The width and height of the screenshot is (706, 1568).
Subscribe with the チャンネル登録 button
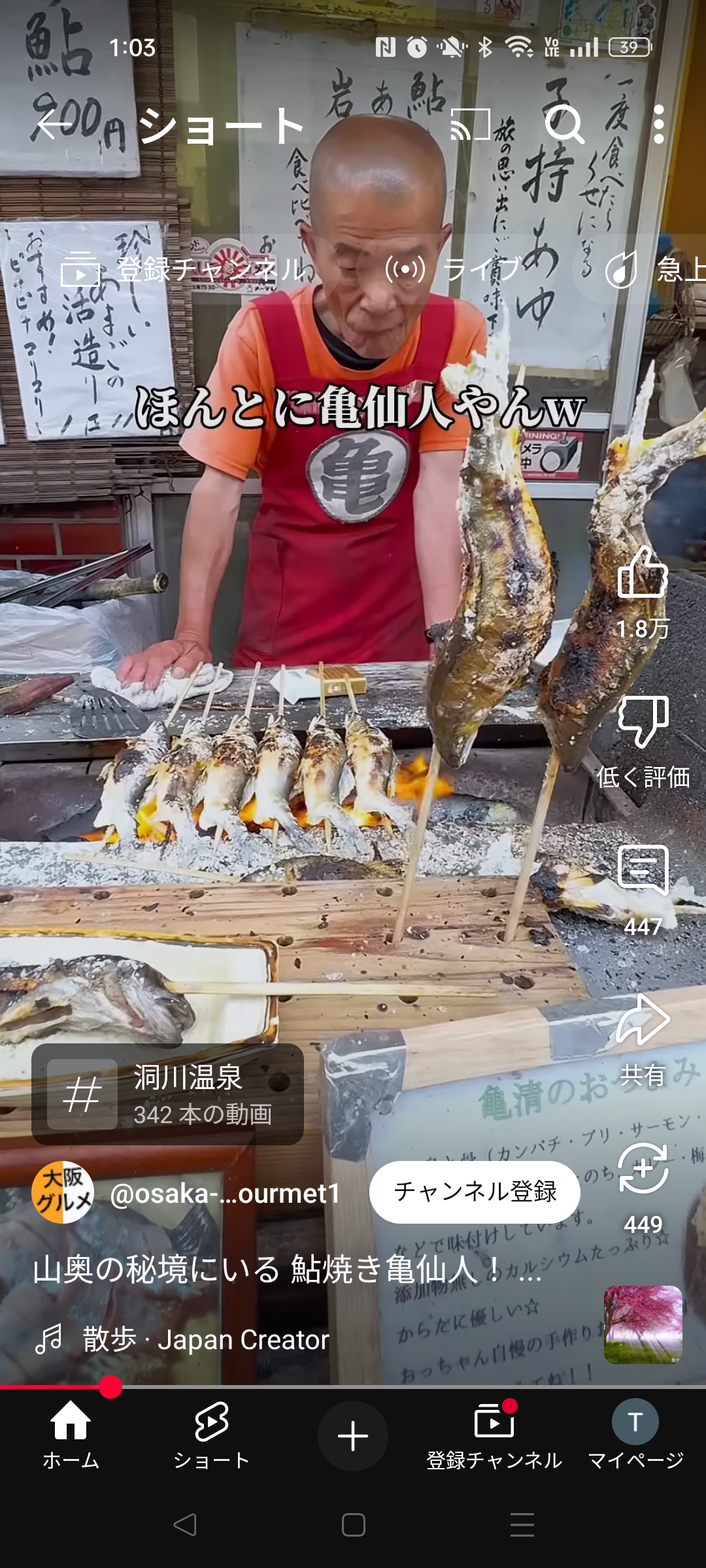pyautogui.click(x=475, y=1192)
